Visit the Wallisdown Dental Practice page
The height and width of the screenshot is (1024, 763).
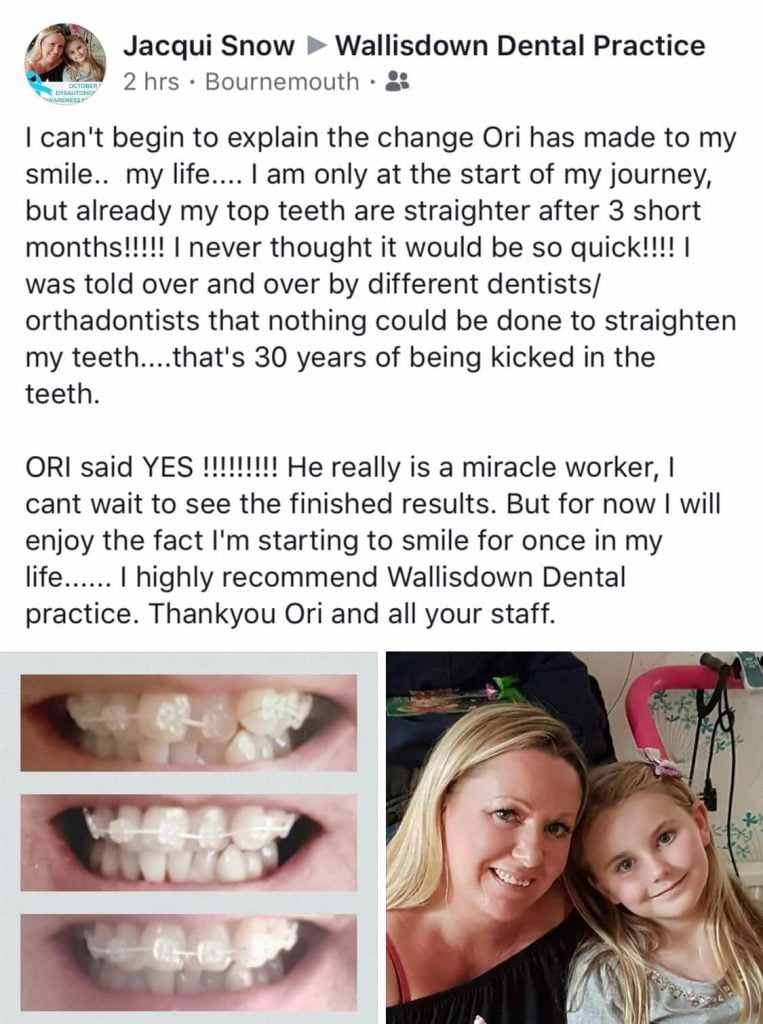[x=520, y=46]
